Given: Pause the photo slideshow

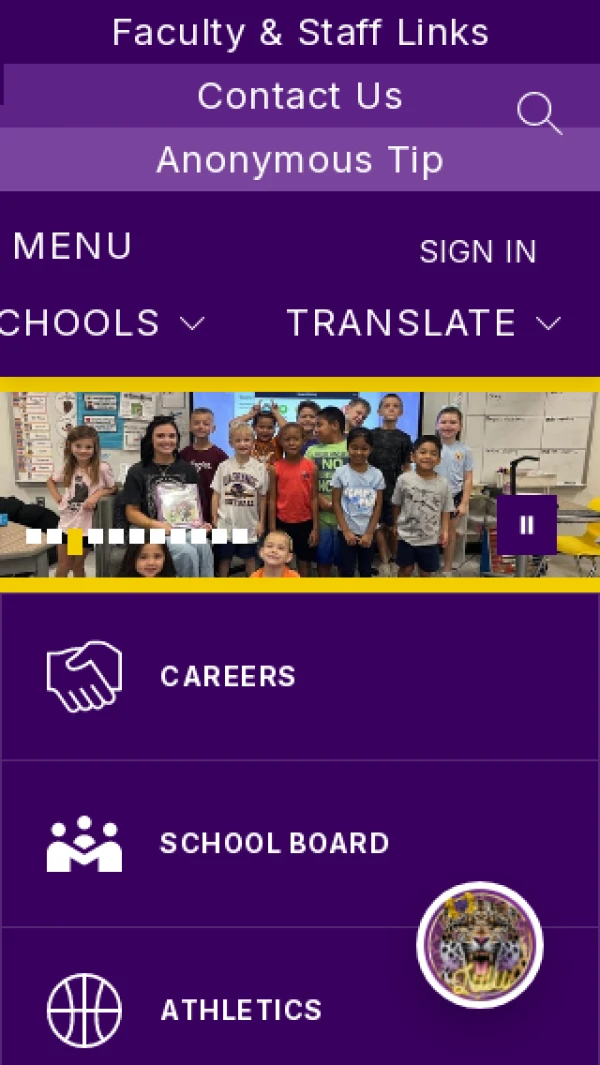Looking at the screenshot, I should click(x=526, y=525).
